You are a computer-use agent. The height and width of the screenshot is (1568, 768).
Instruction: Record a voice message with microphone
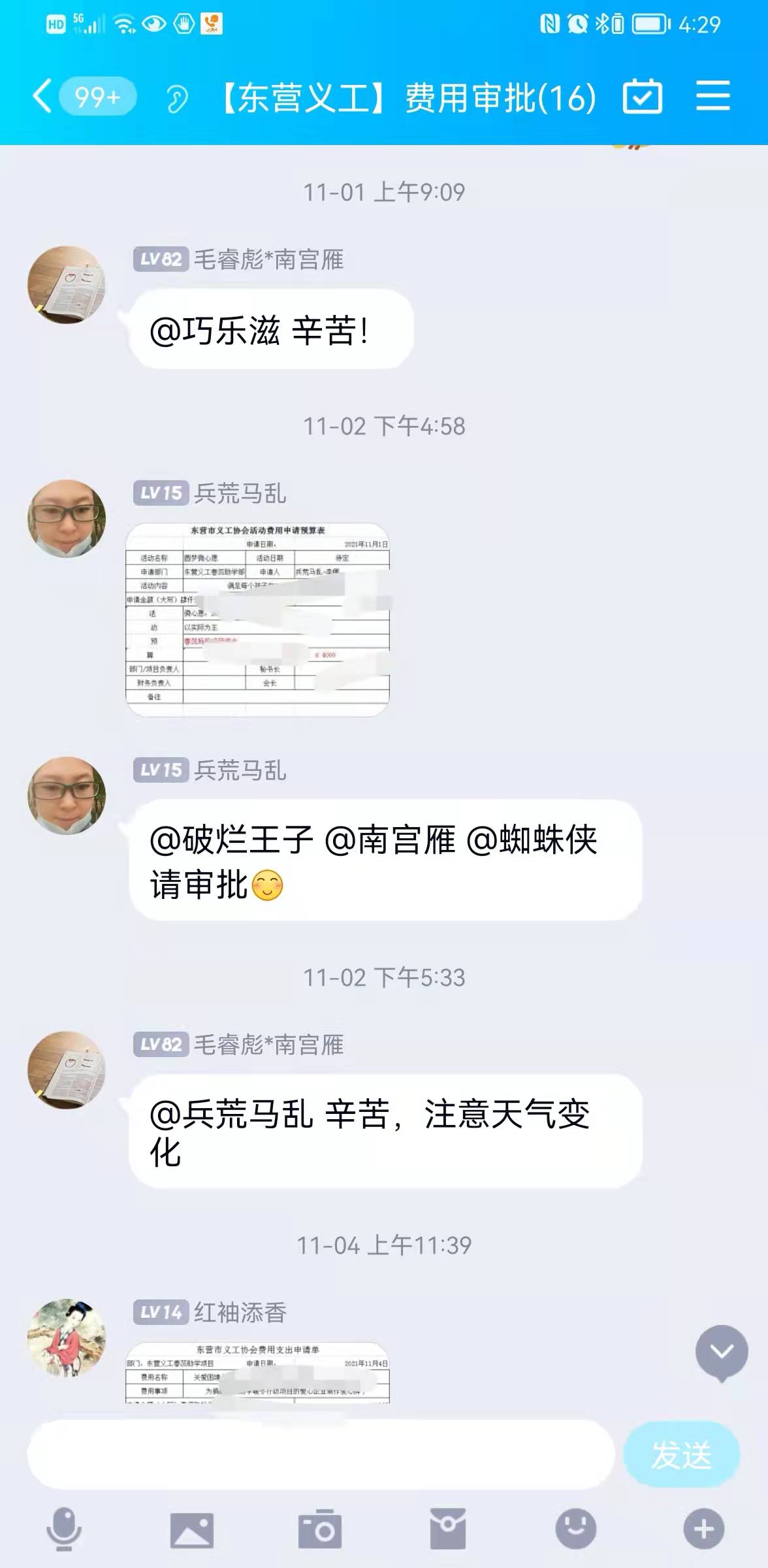64,1529
